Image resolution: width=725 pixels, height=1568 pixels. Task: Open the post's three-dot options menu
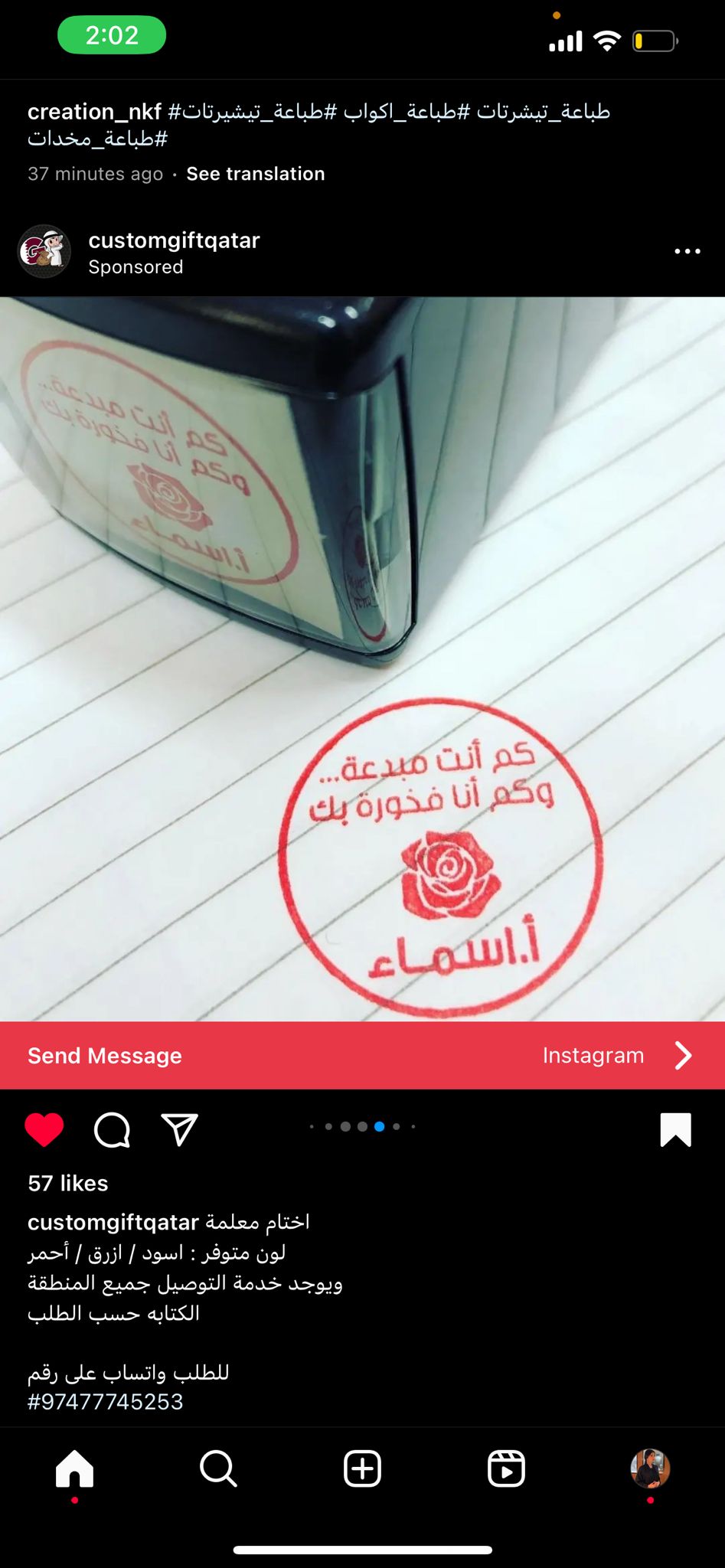pos(687,251)
